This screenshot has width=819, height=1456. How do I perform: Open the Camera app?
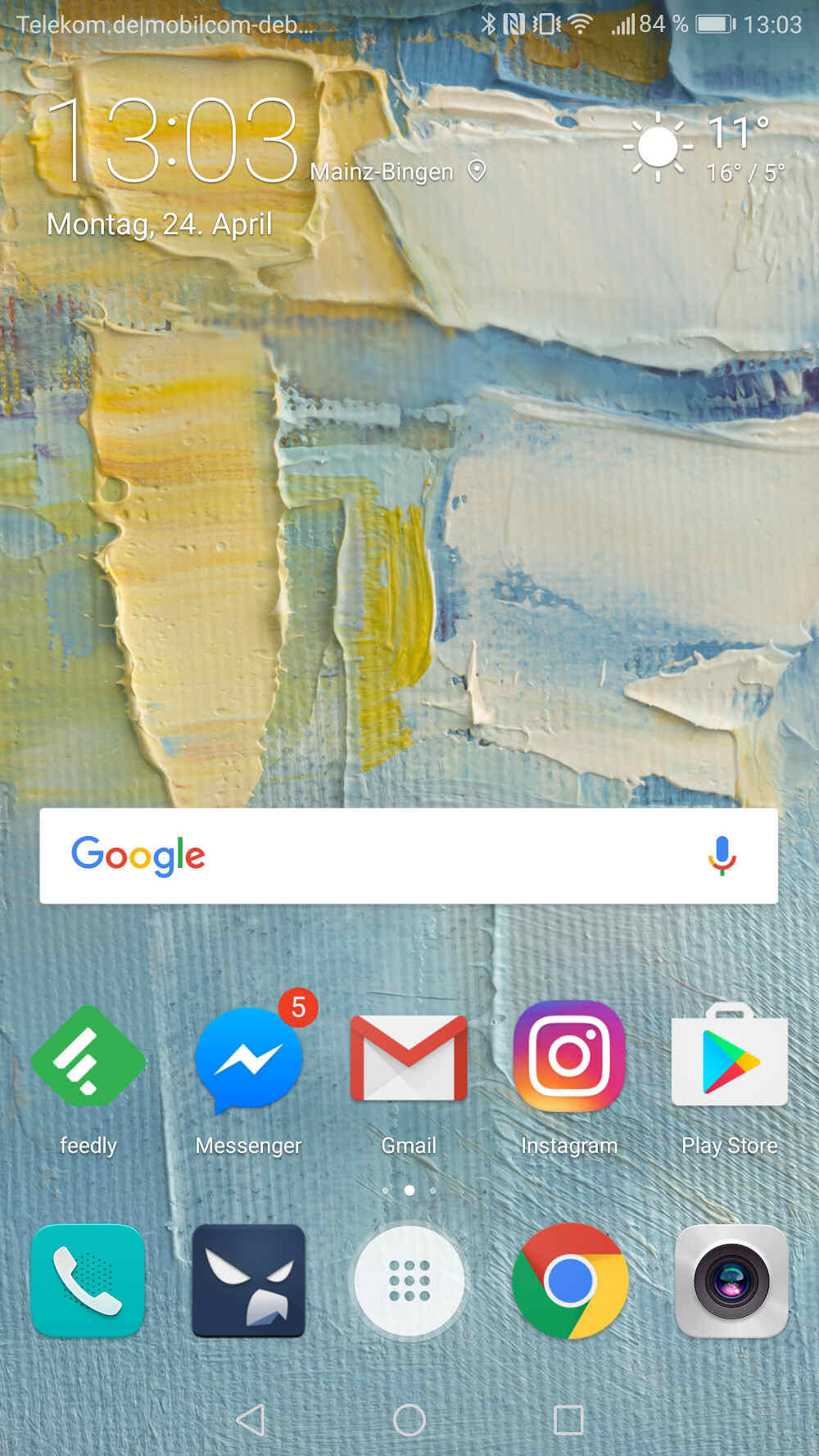(x=731, y=1280)
